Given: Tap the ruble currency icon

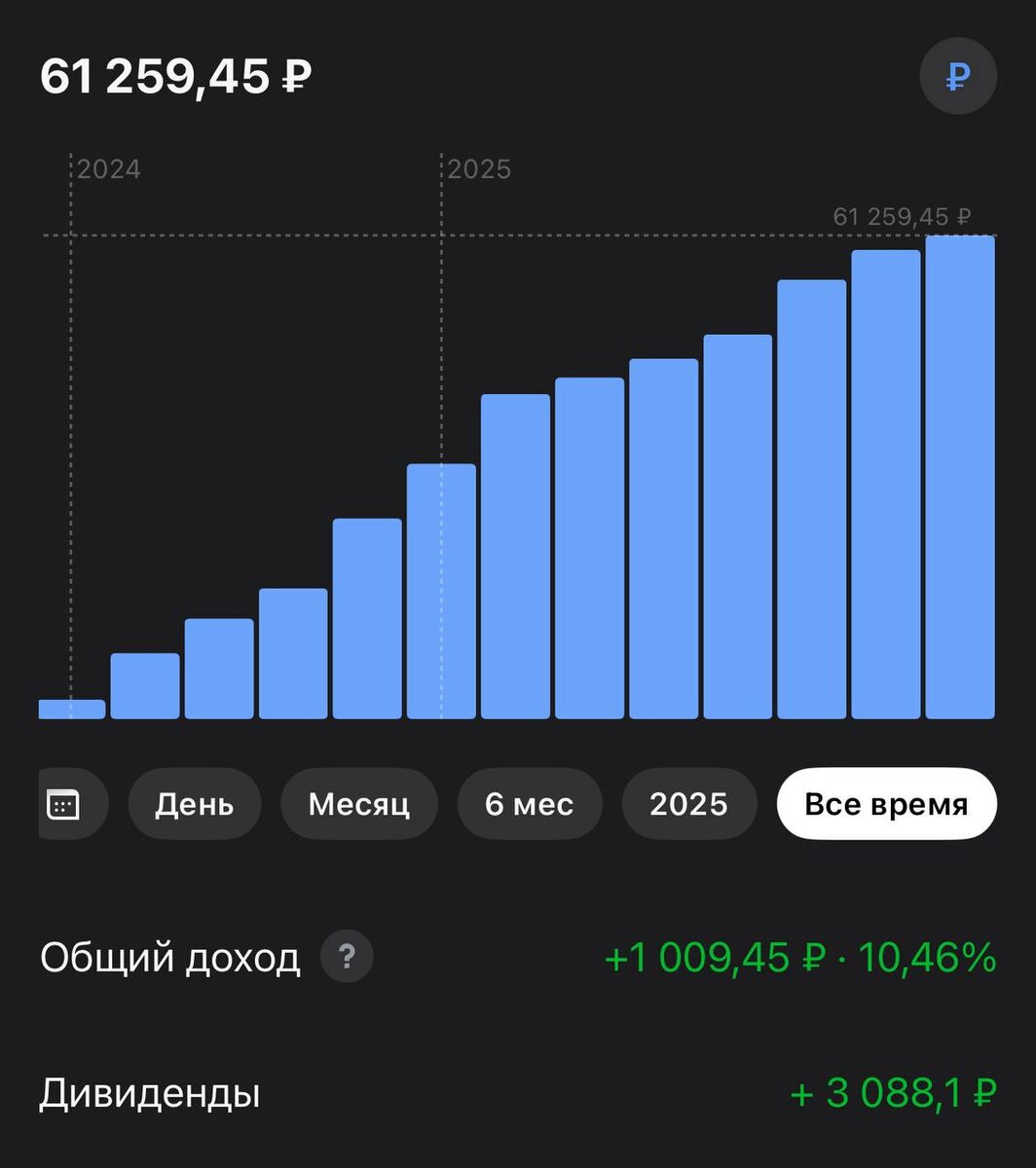Looking at the screenshot, I should point(958,77).
